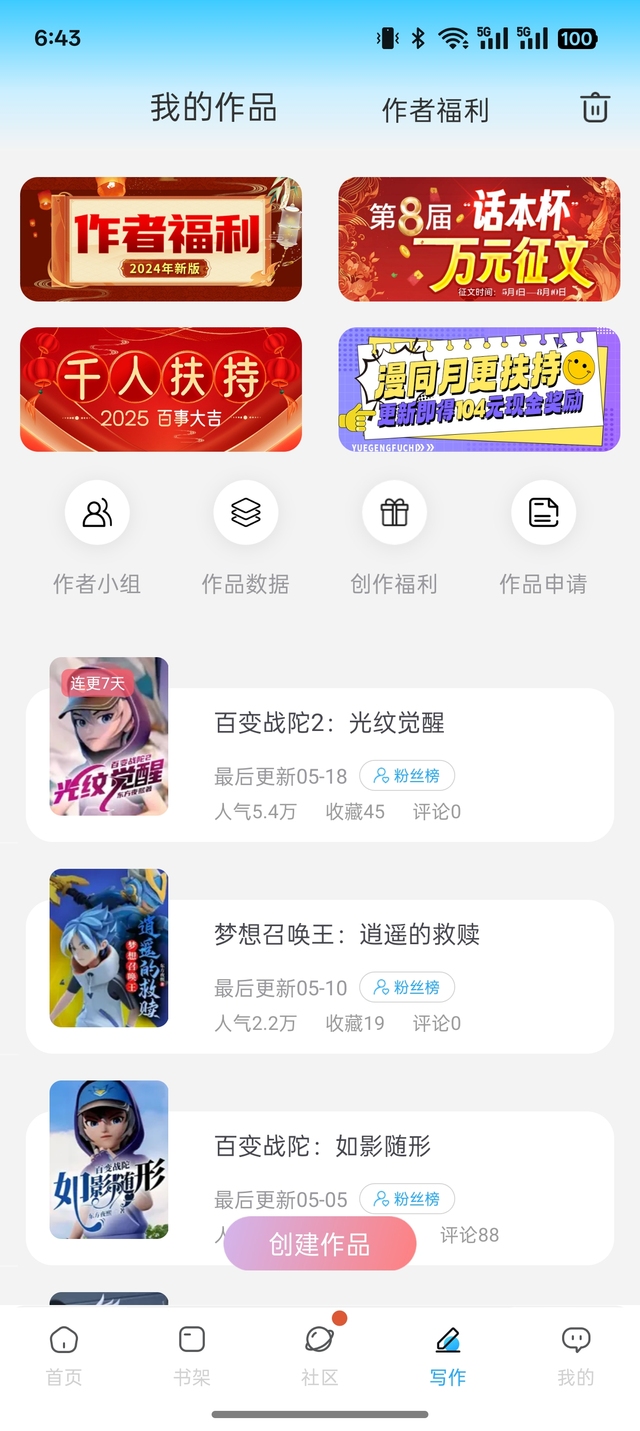The width and height of the screenshot is (640, 1431).
Task: Switch to the 首页 tab
Action: click(x=64, y=1355)
